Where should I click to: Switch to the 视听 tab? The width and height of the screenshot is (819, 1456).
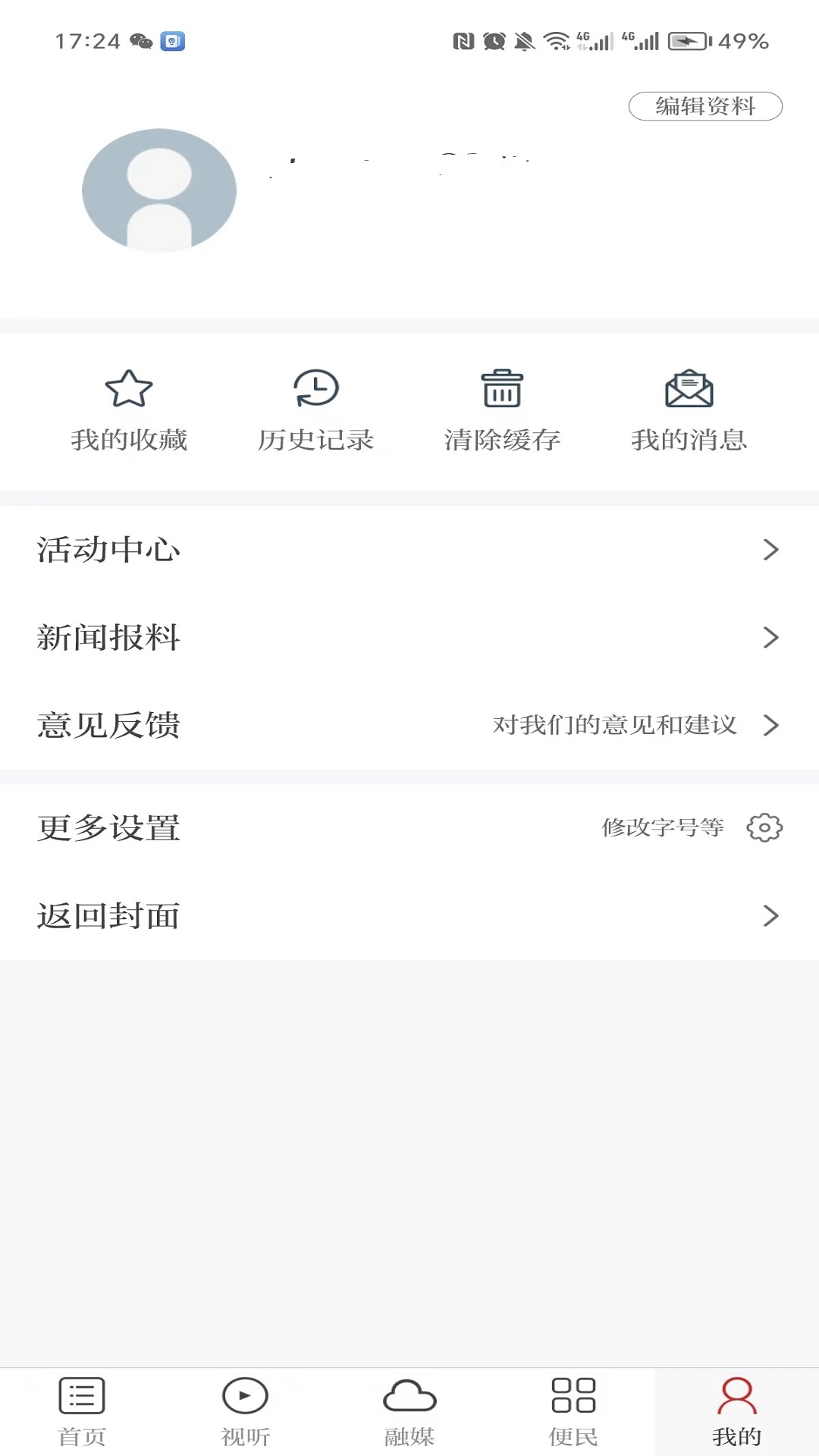click(x=246, y=1412)
